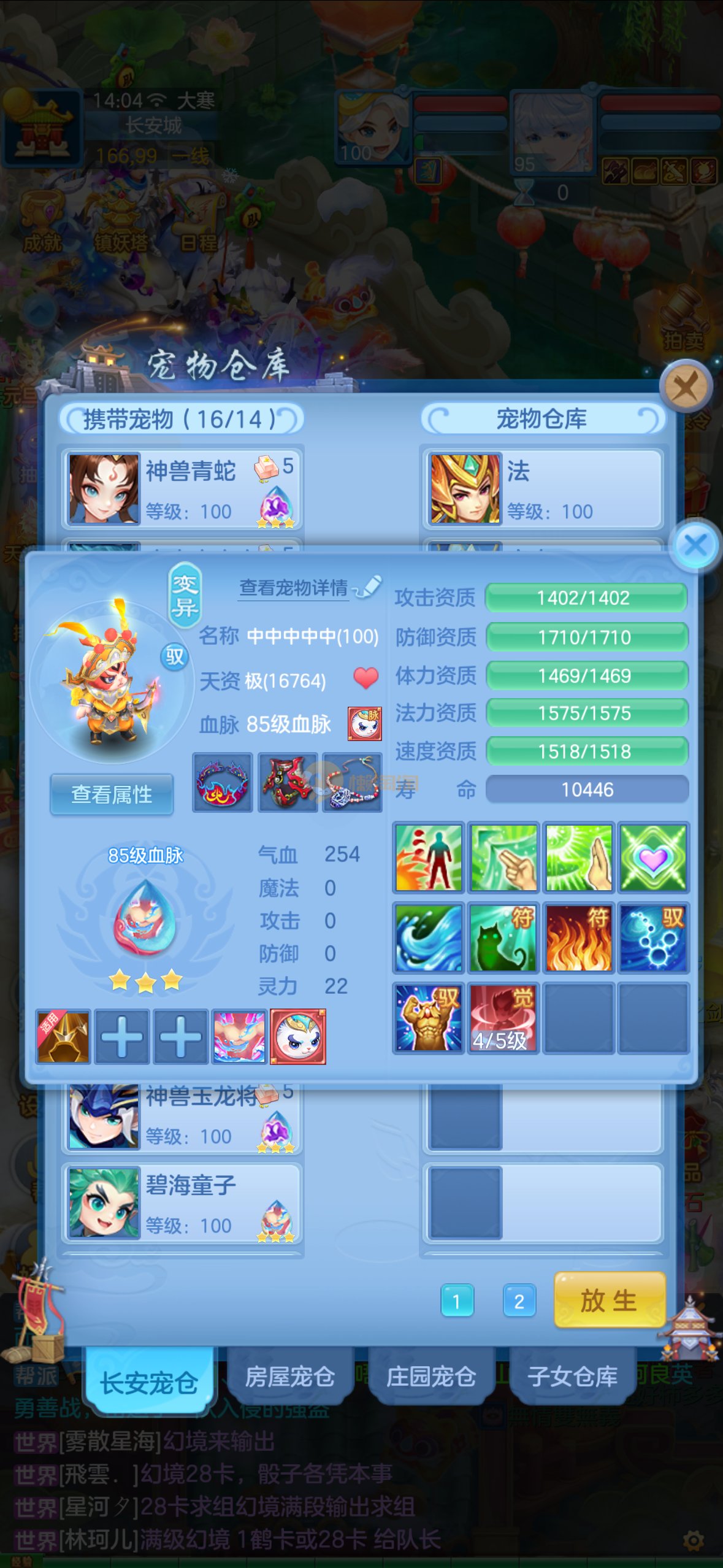Viewport: 723px width, 1568px height.
Task: Go to warehouse page 1
Action: [x=457, y=1301]
